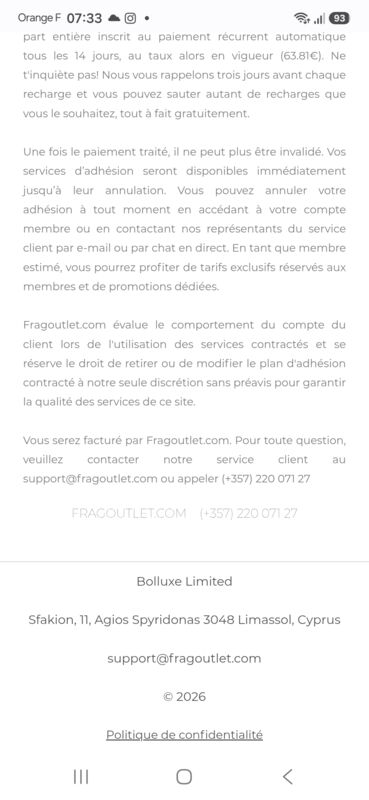369x800 pixels.
Task: Open the recent apps overview
Action: point(81,777)
